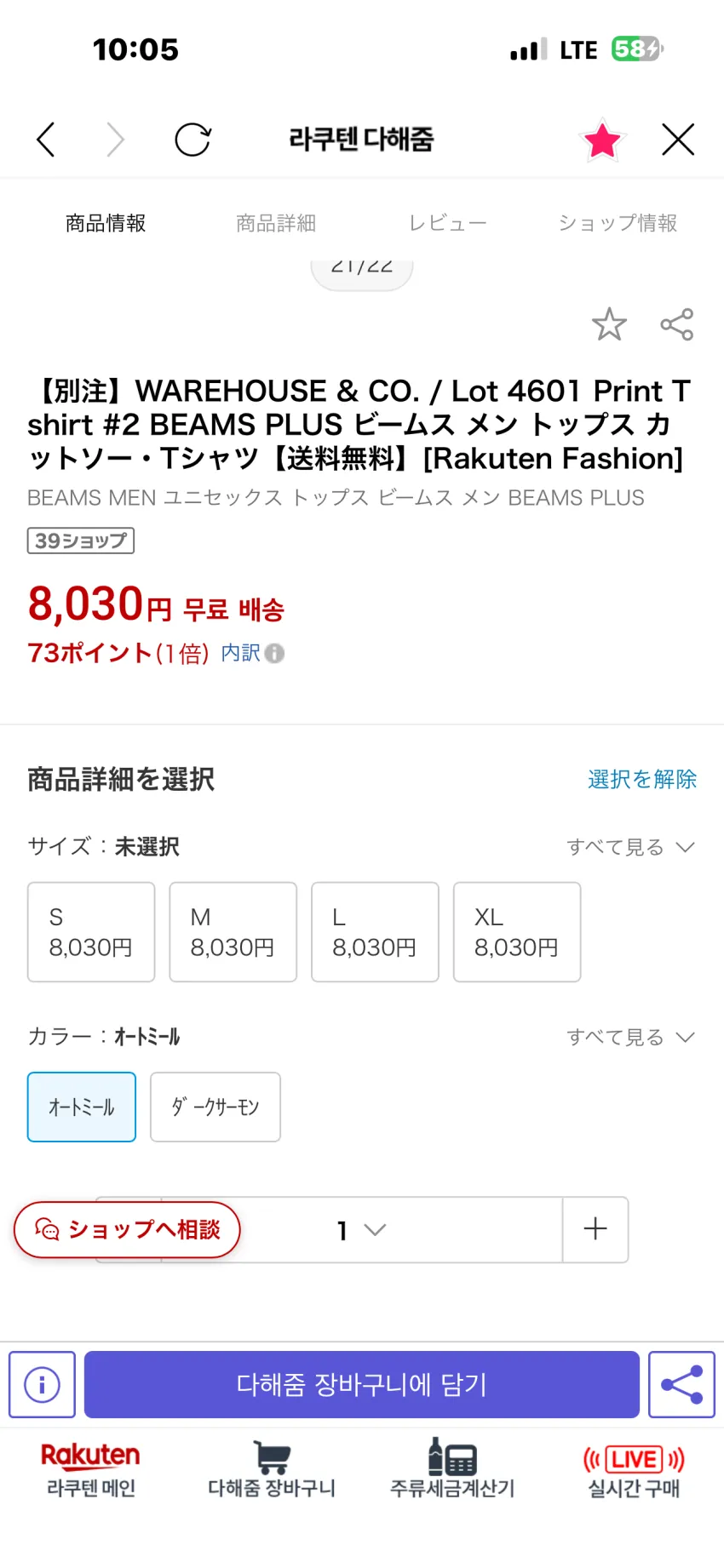
Task: Tap the pink star favorite icon
Action: (602, 140)
